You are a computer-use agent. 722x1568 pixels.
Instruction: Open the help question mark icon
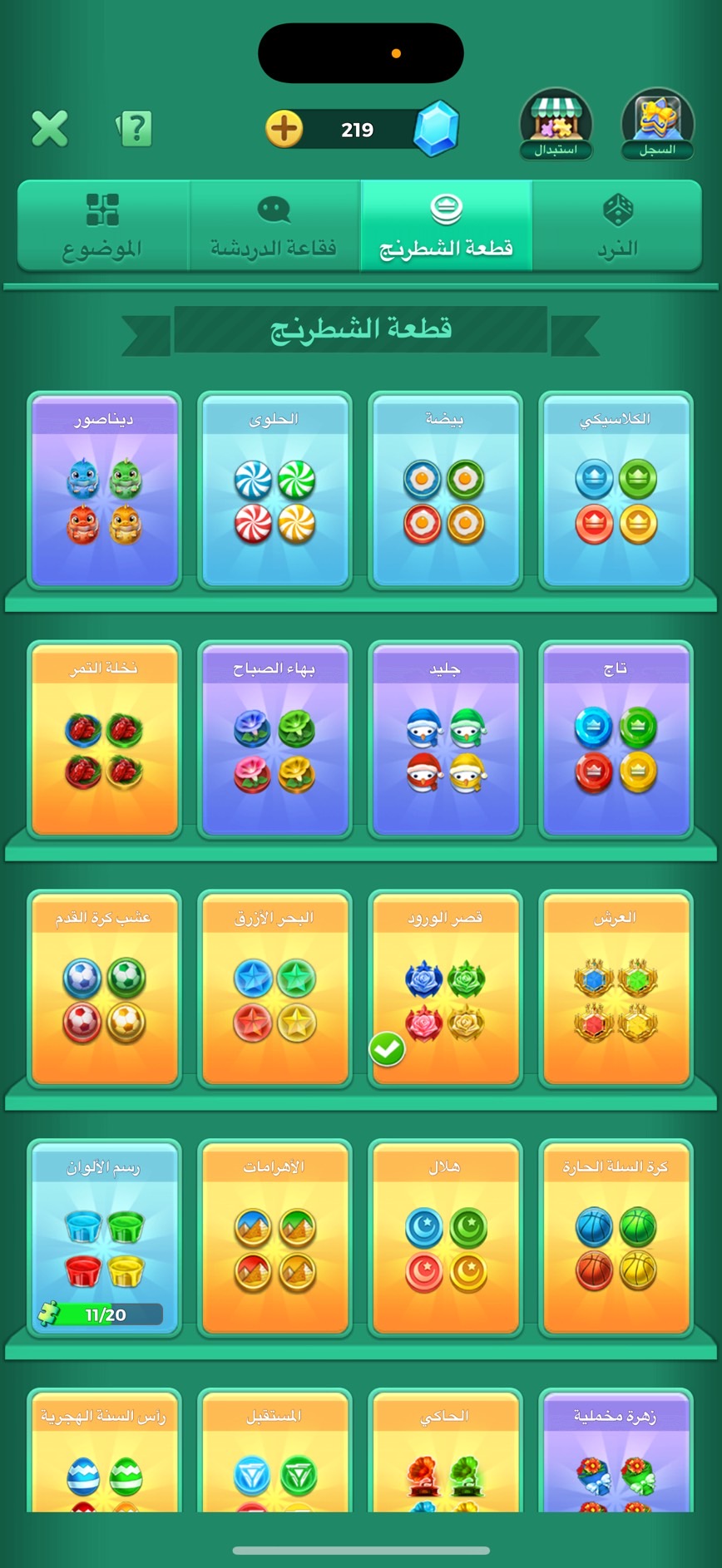coord(135,129)
